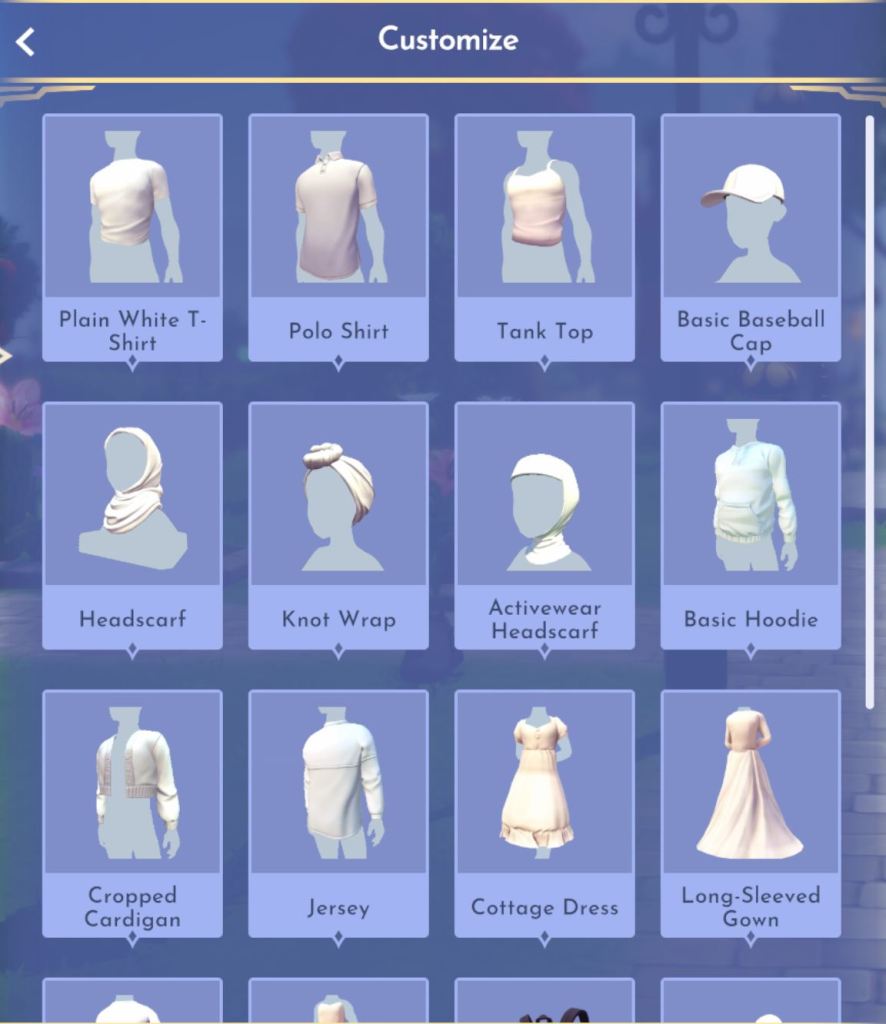Choose the Knot Wrap headwear
Image resolution: width=886 pixels, height=1024 pixels.
point(338,524)
